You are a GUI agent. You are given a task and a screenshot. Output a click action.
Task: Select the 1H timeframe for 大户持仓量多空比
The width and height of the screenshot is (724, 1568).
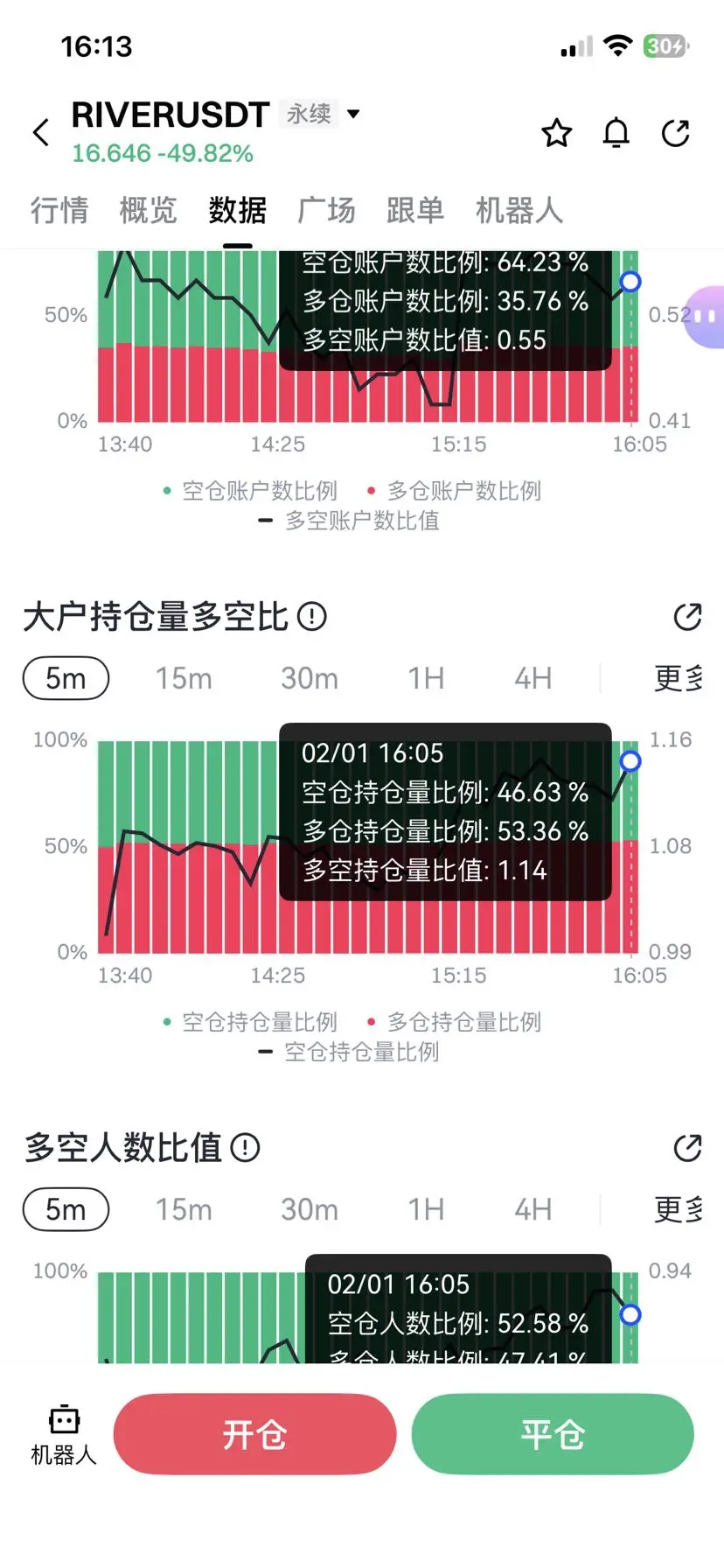(426, 678)
